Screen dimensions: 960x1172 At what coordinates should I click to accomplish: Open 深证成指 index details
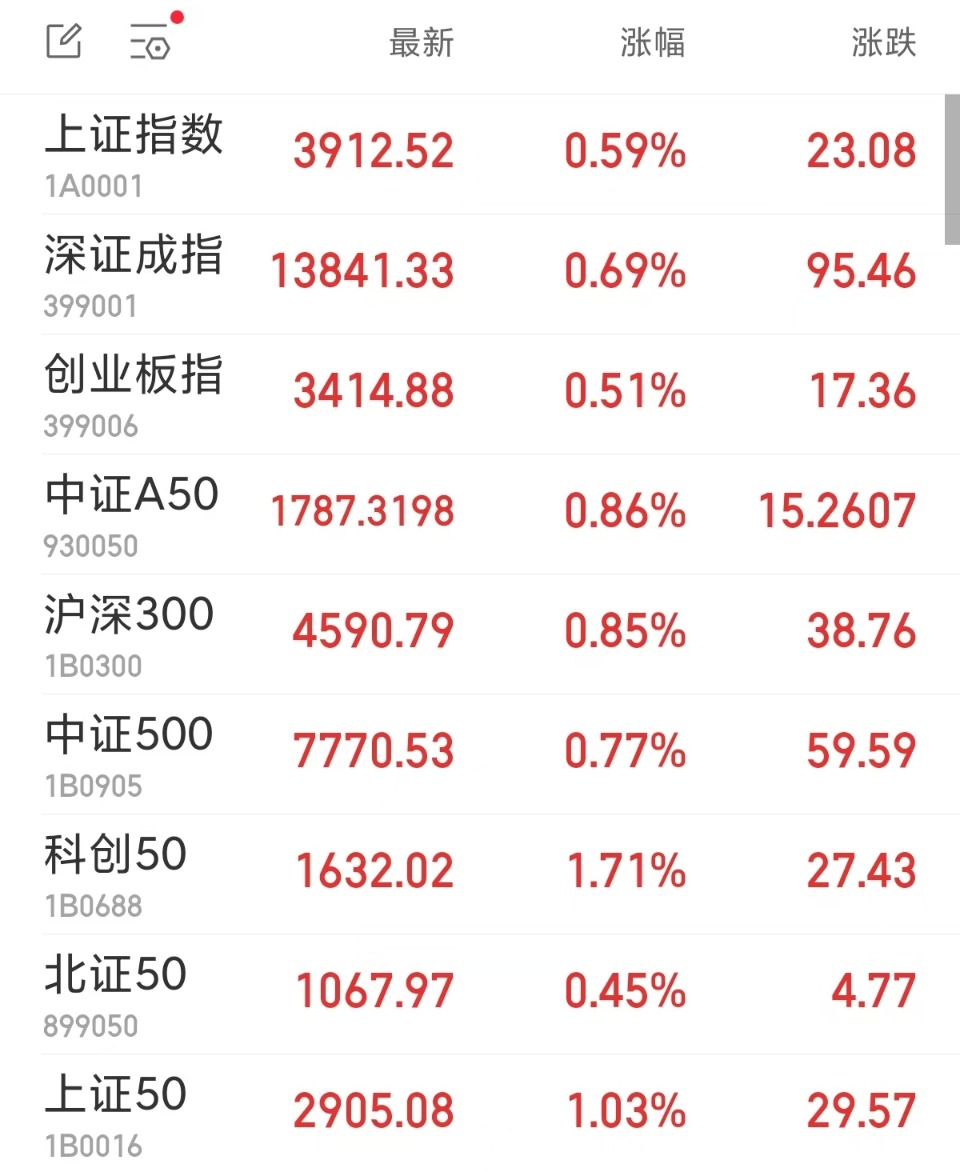pos(480,274)
